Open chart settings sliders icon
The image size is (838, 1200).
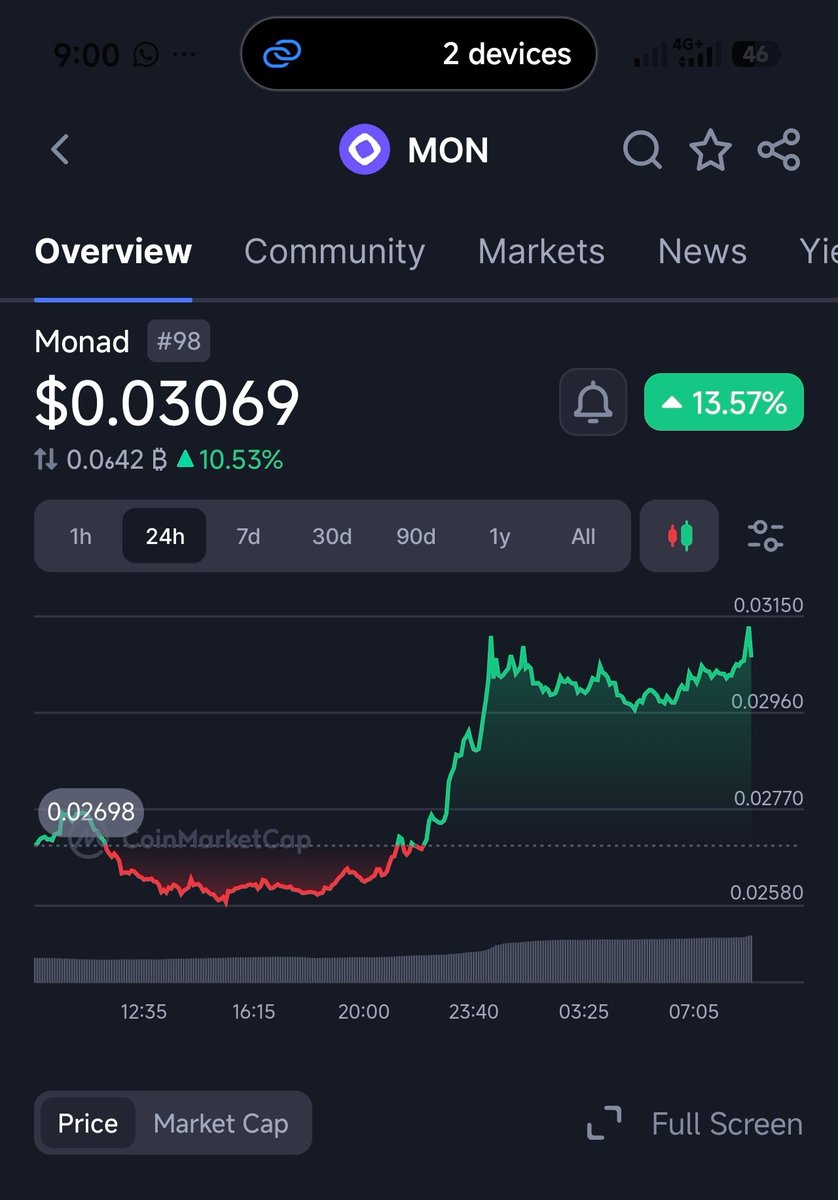click(x=766, y=536)
